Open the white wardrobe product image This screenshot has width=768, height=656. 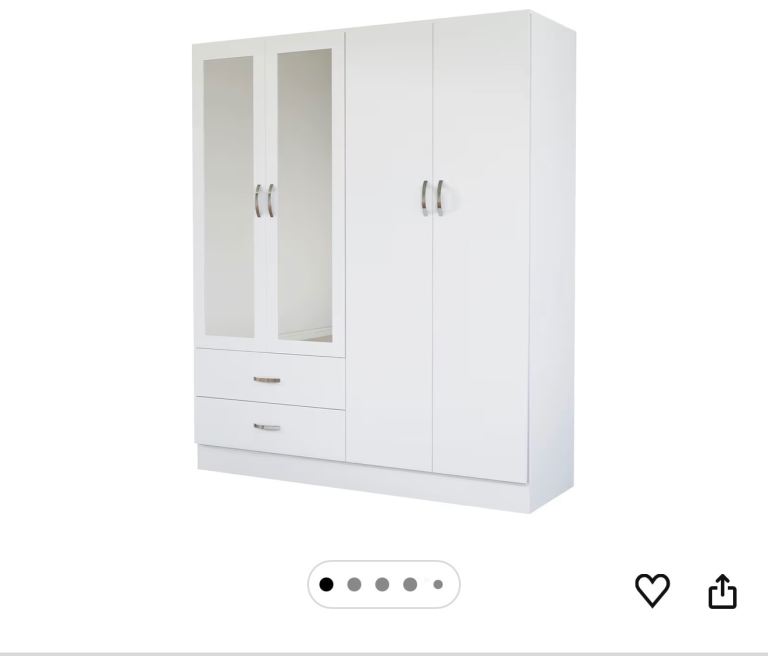click(384, 262)
